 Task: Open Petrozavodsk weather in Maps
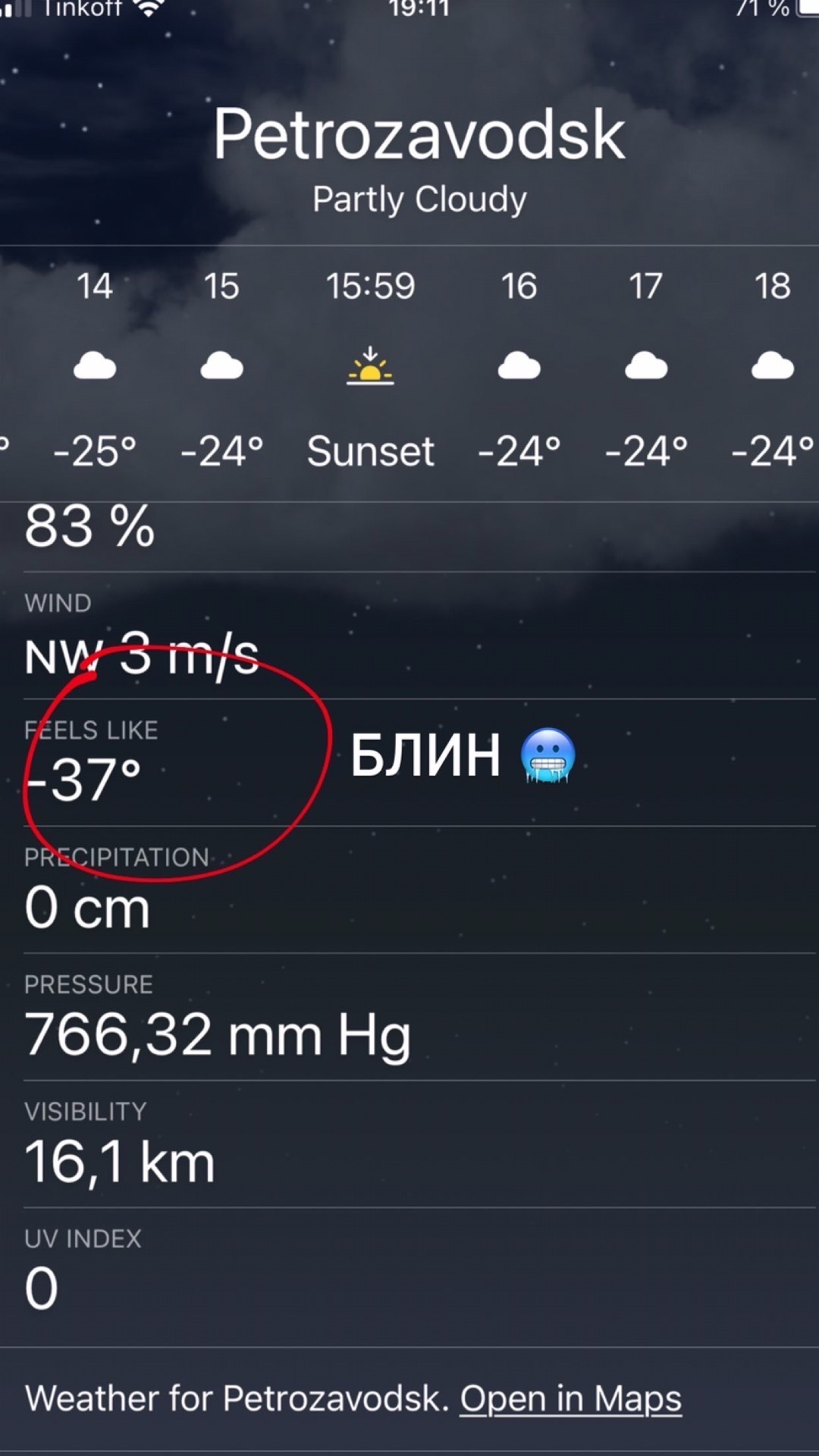(570, 1399)
